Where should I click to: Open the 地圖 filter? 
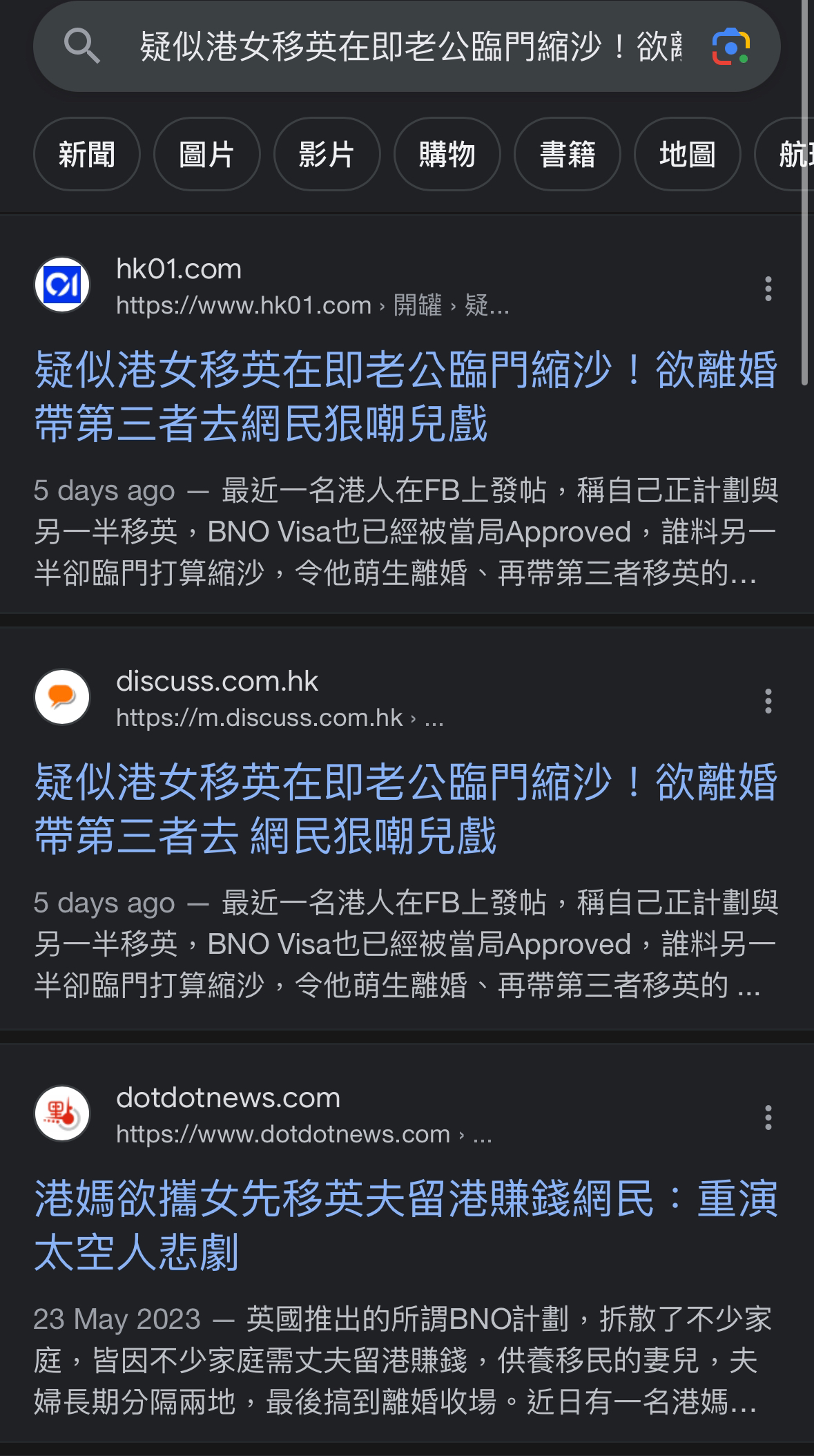point(688,154)
